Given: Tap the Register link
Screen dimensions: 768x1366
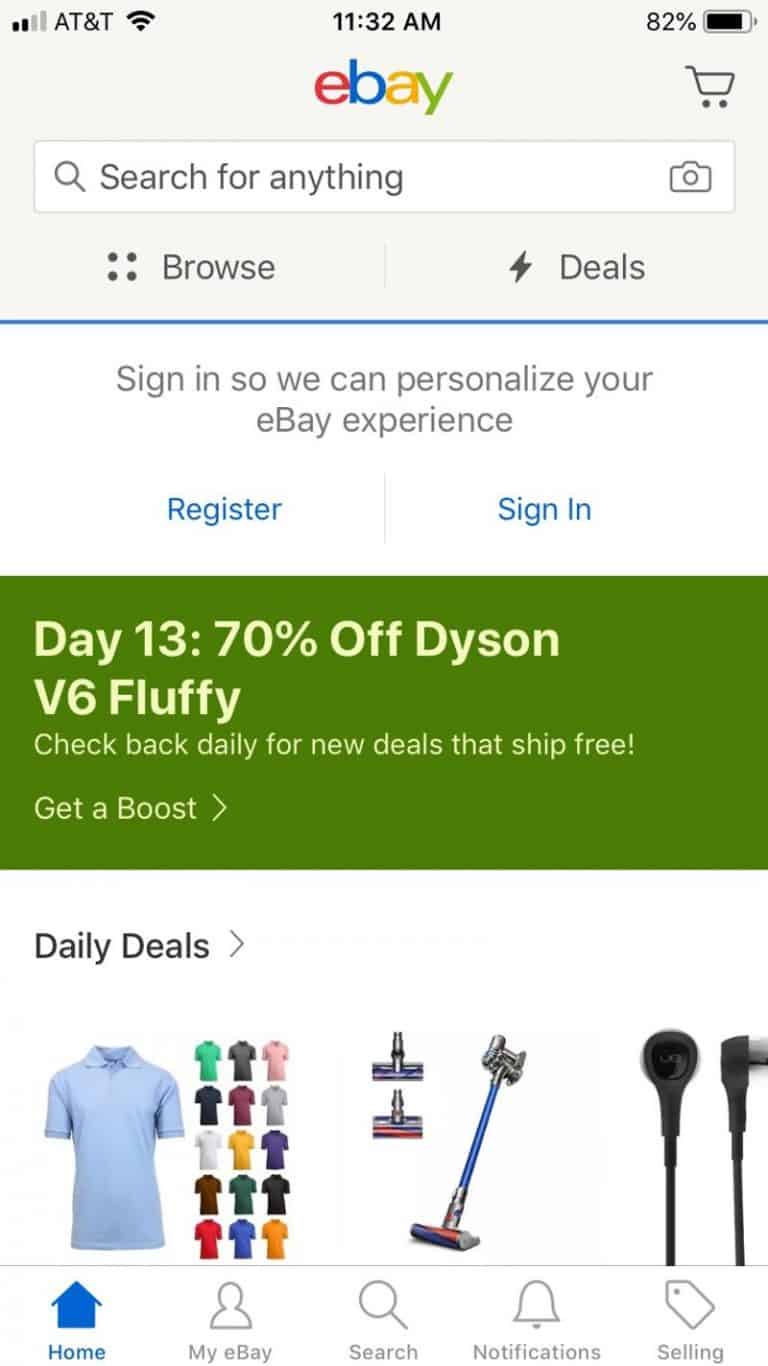Looking at the screenshot, I should (x=223, y=509).
